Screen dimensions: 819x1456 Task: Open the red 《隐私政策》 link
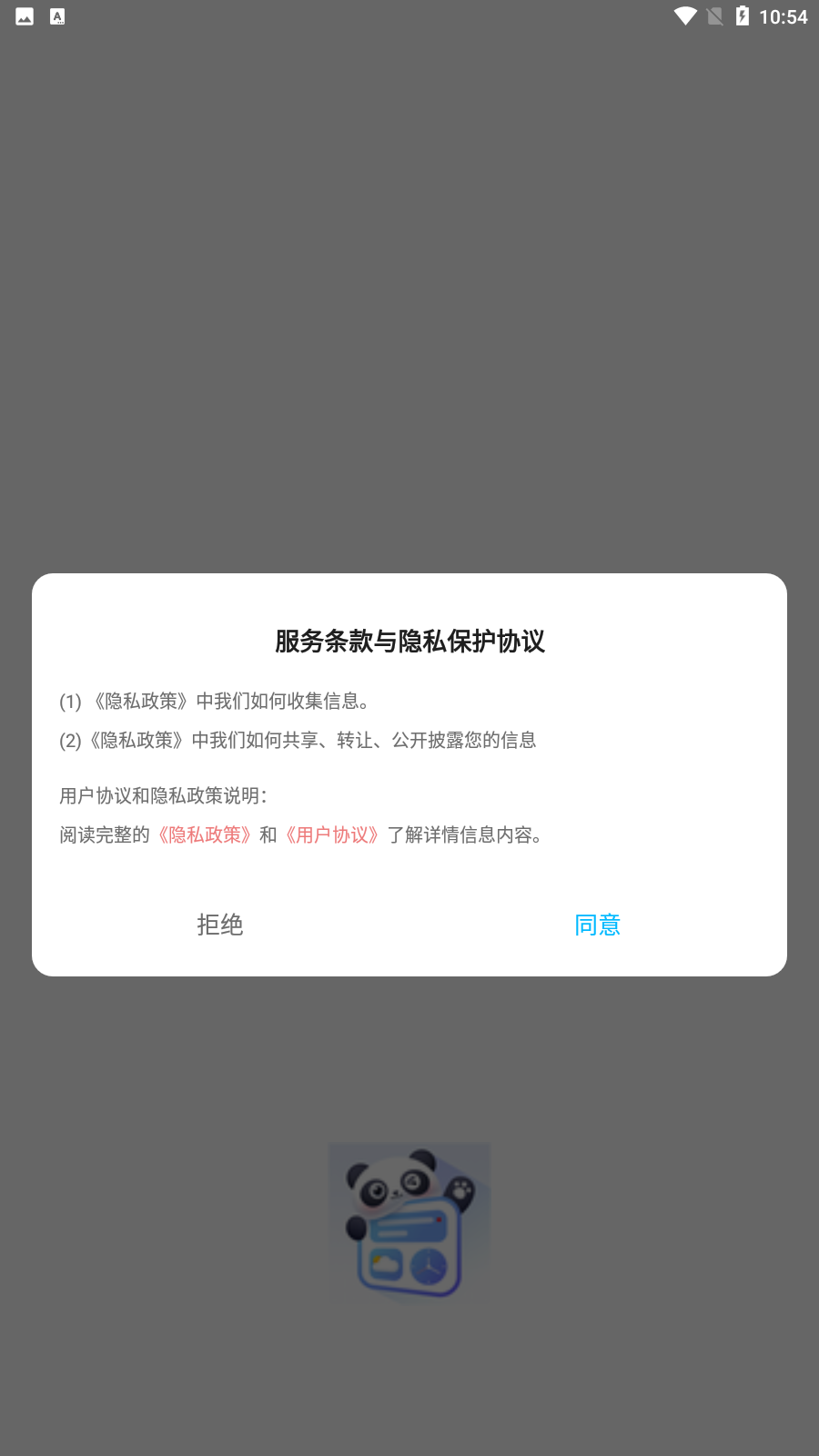point(205,834)
